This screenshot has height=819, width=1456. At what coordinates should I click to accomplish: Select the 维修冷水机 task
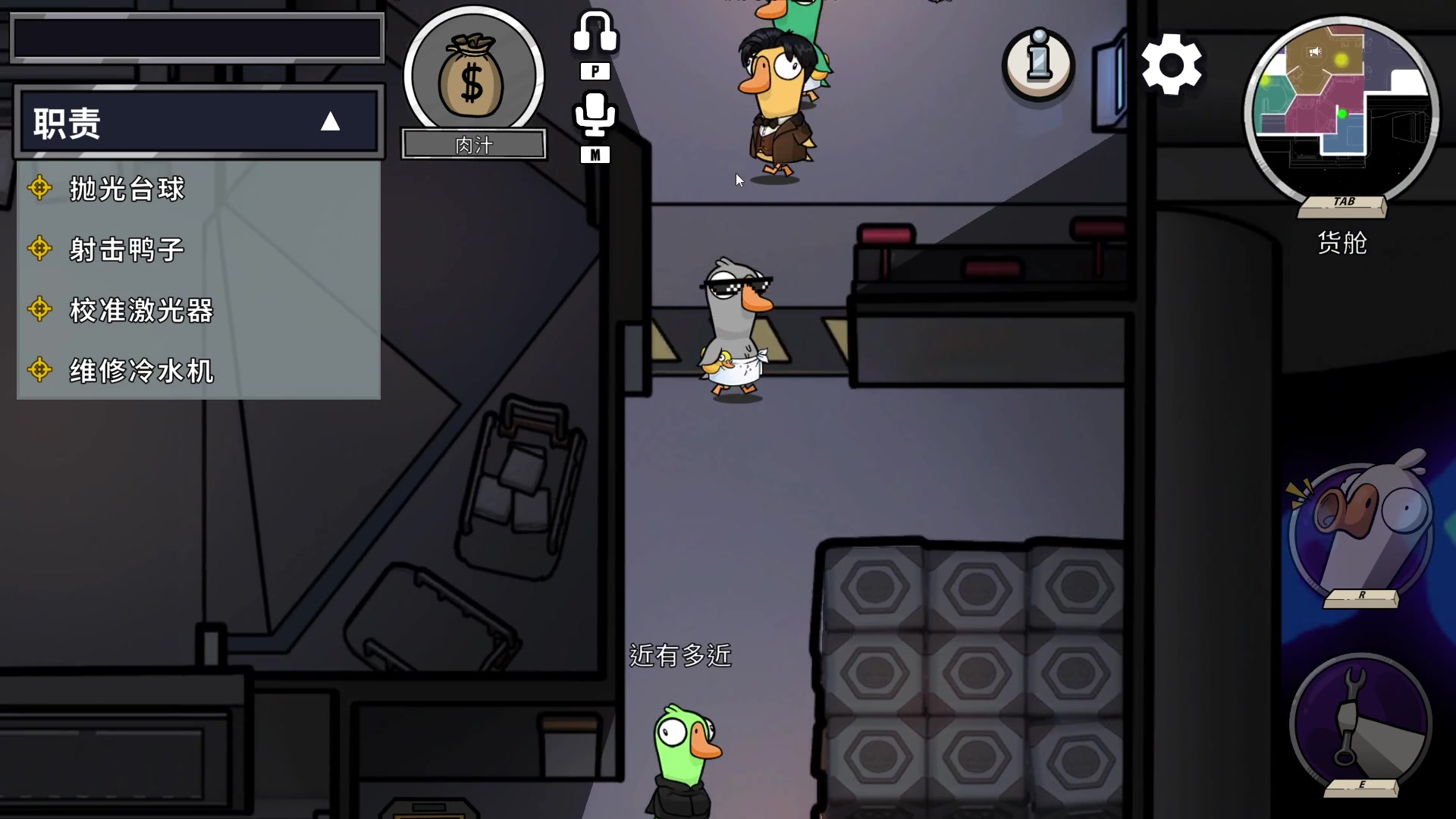tap(142, 371)
